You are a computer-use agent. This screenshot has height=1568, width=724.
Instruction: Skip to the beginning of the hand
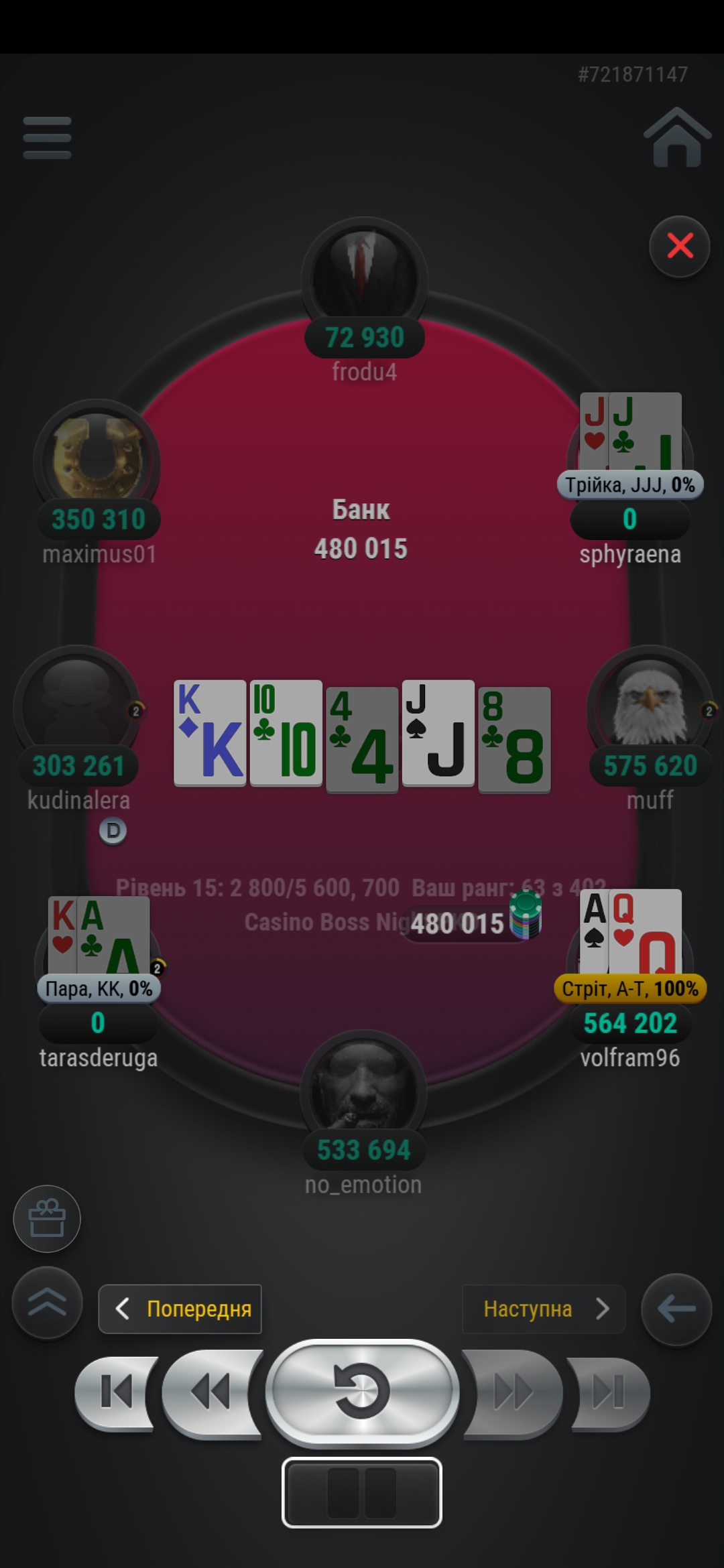pyautogui.click(x=115, y=1392)
